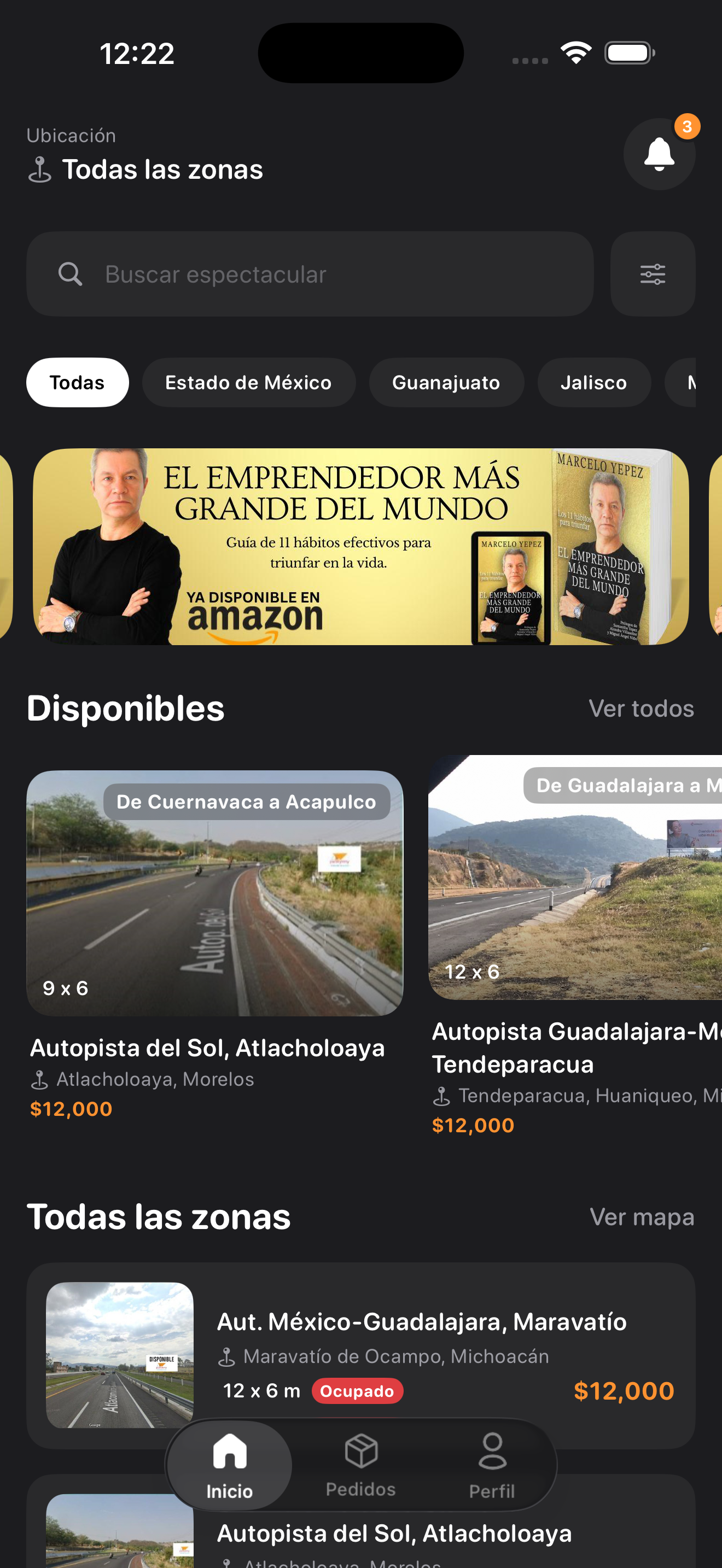Viewport: 722px width, 1568px height.
Task: Open the notifications bell with 3 alerts
Action: pos(659,154)
